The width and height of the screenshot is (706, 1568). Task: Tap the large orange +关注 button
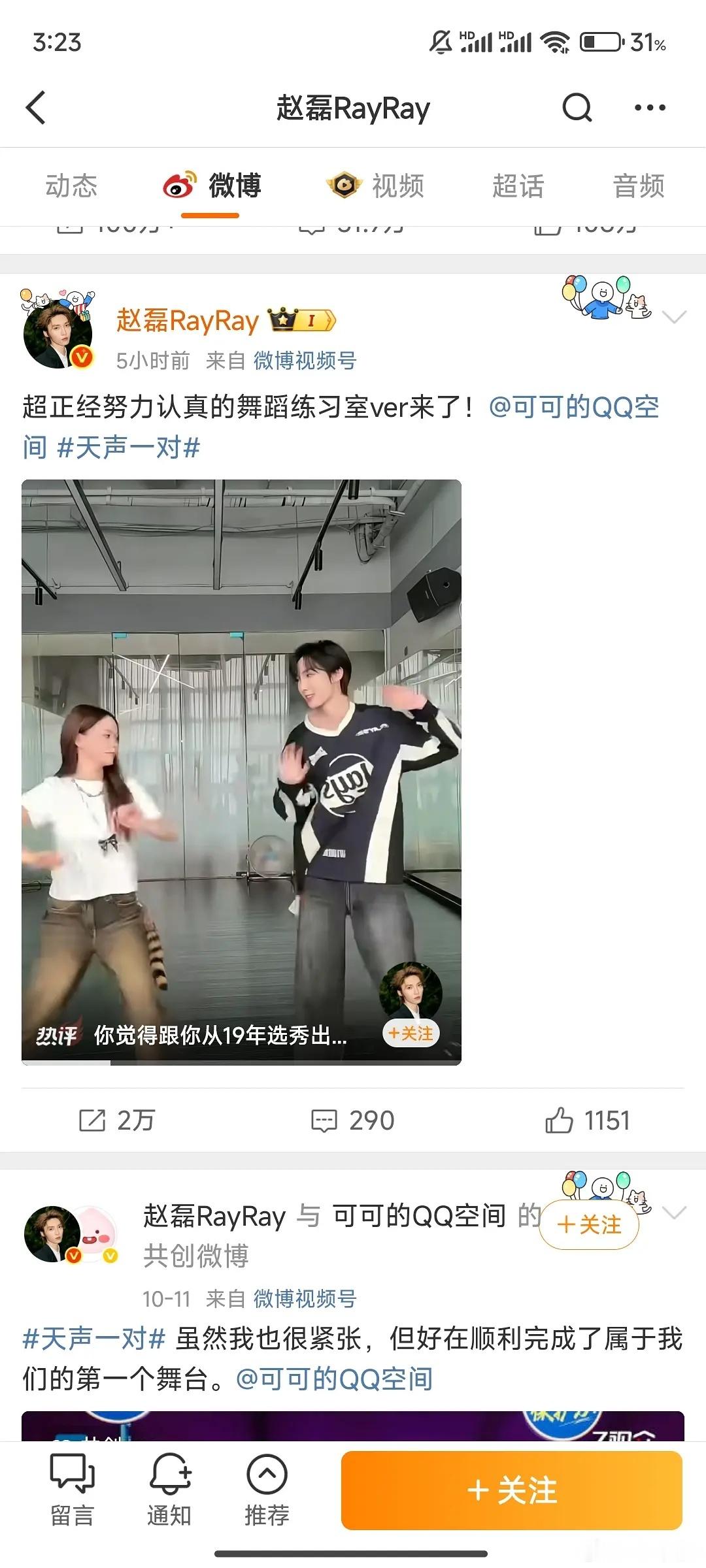(511, 1491)
